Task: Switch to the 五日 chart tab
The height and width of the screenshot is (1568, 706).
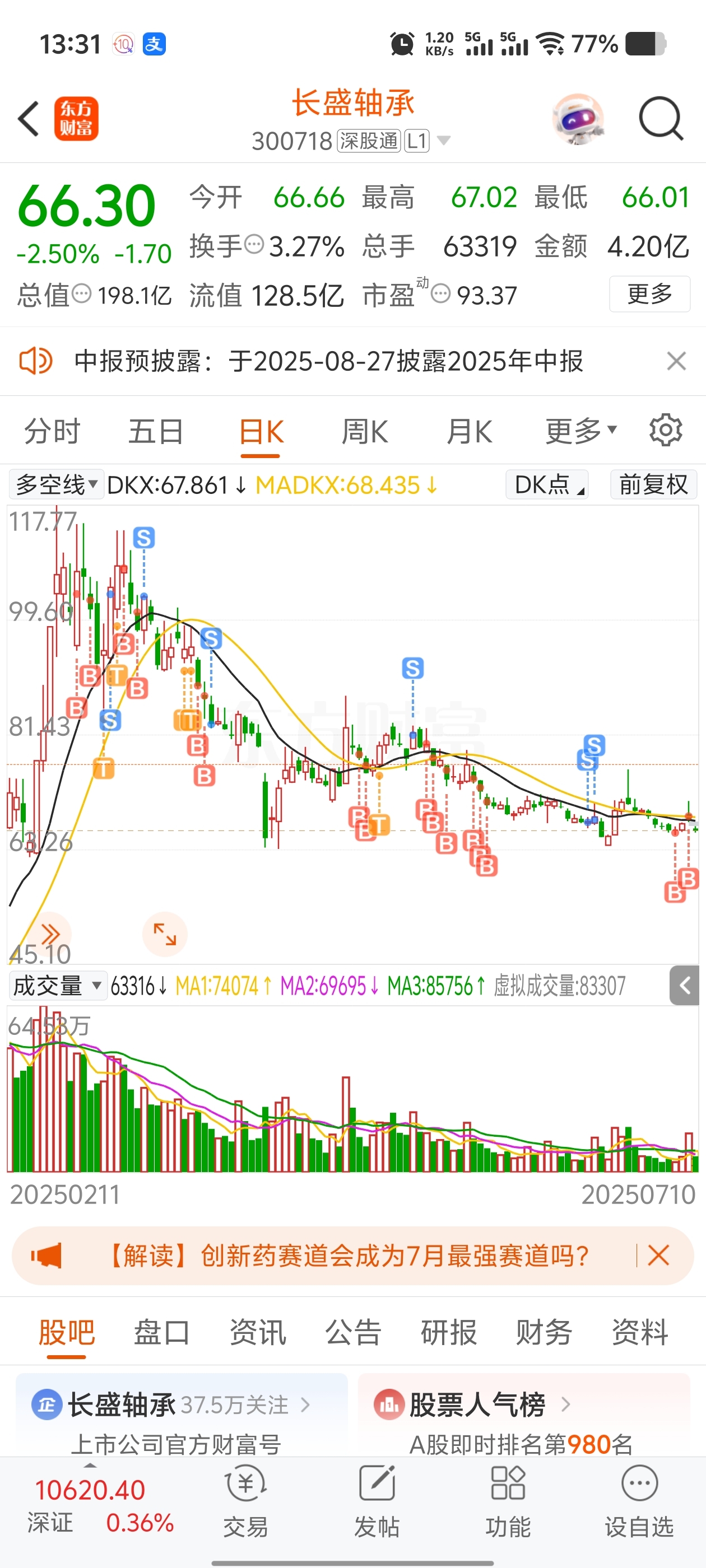Action: click(x=156, y=432)
